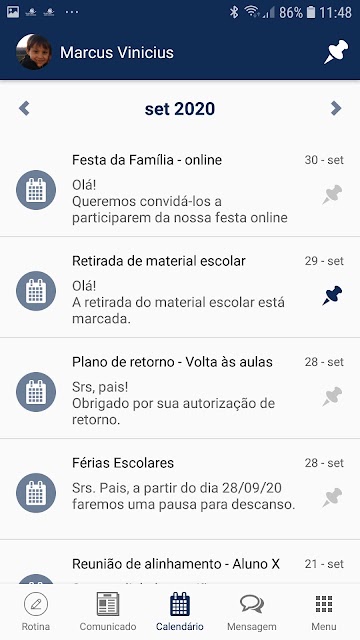Pin the Férias Escolares event
Viewport: 360px width, 640px height.
coord(332,498)
